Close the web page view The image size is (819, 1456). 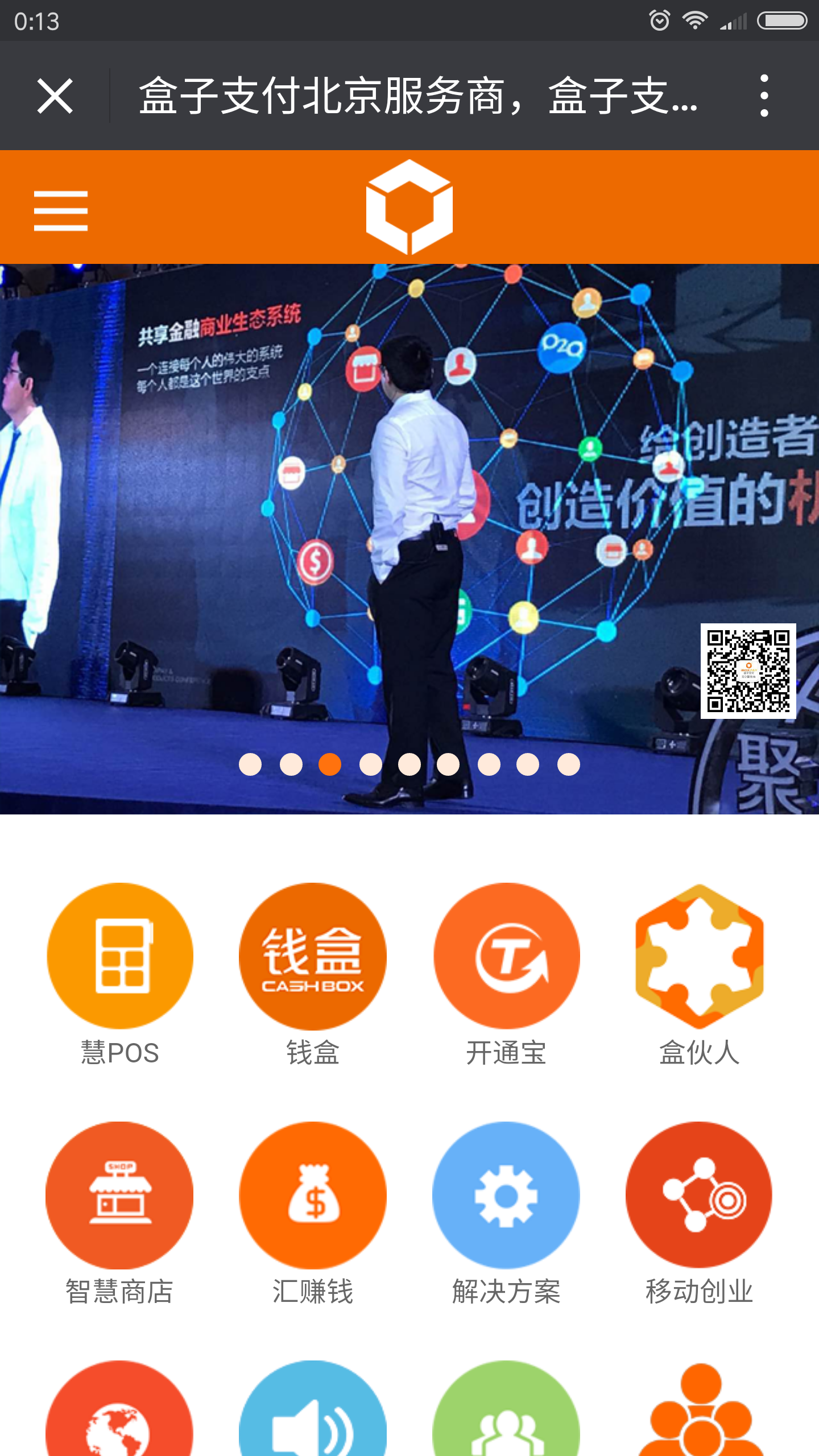[x=55, y=96]
